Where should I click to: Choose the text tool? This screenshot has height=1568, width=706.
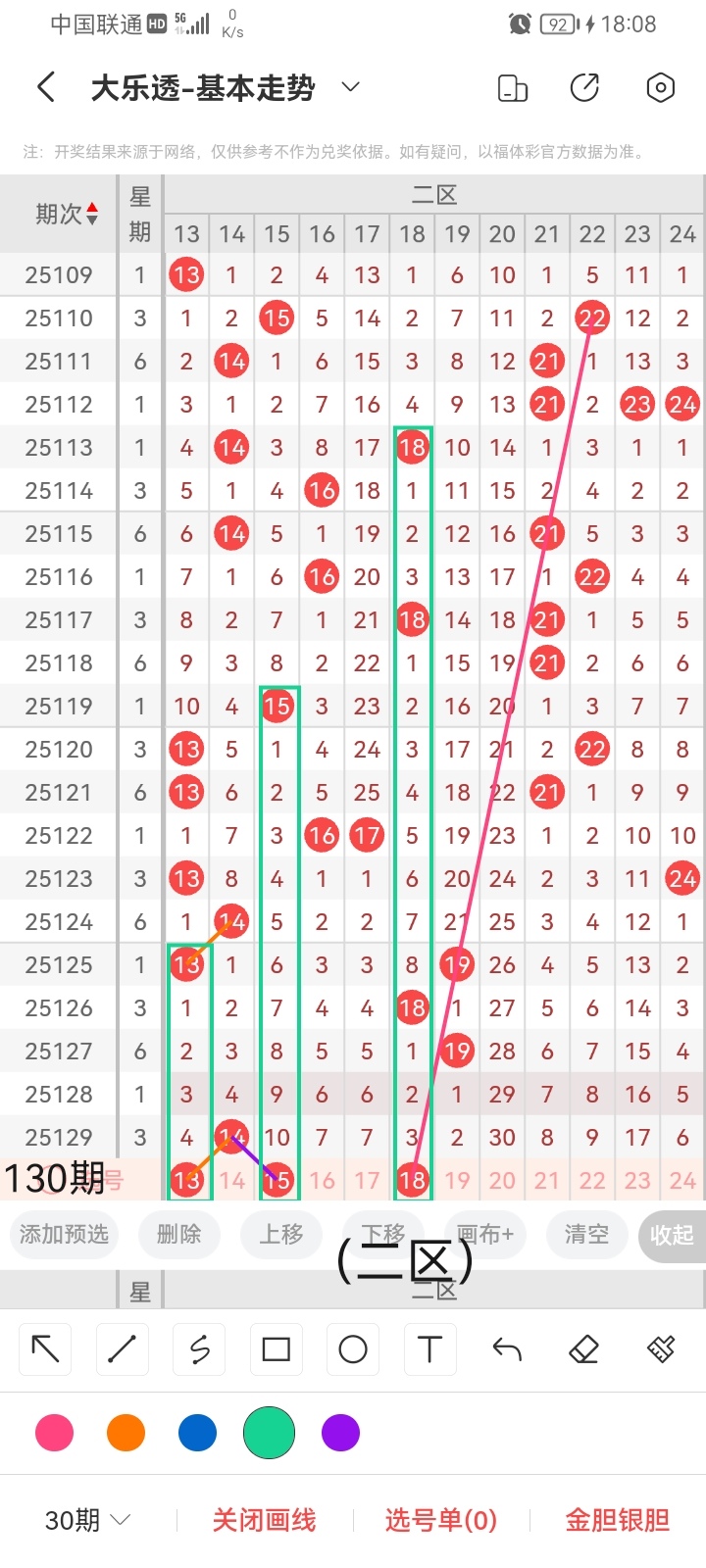pyautogui.click(x=429, y=1349)
